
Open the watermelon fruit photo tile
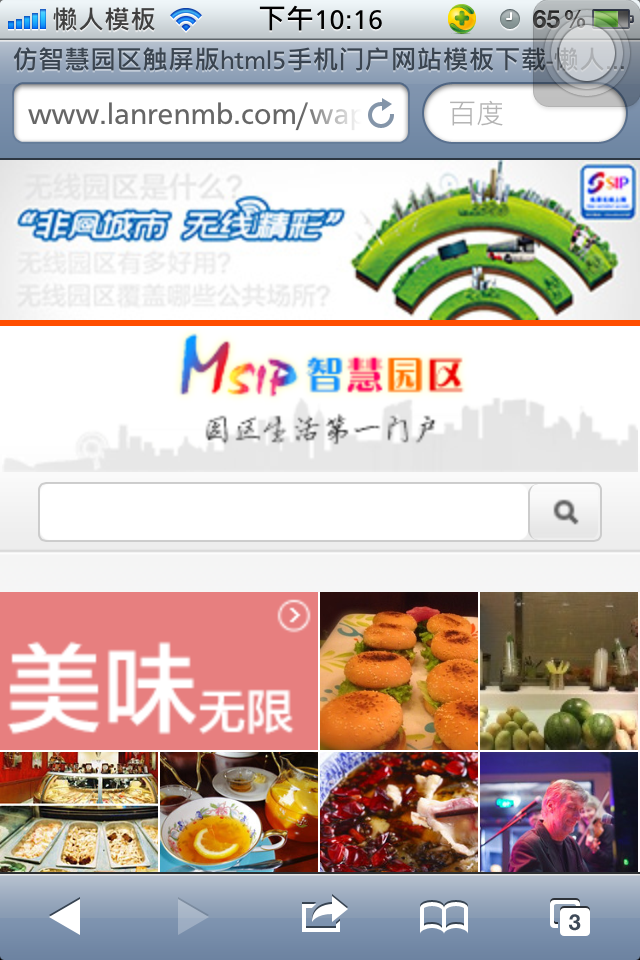559,671
